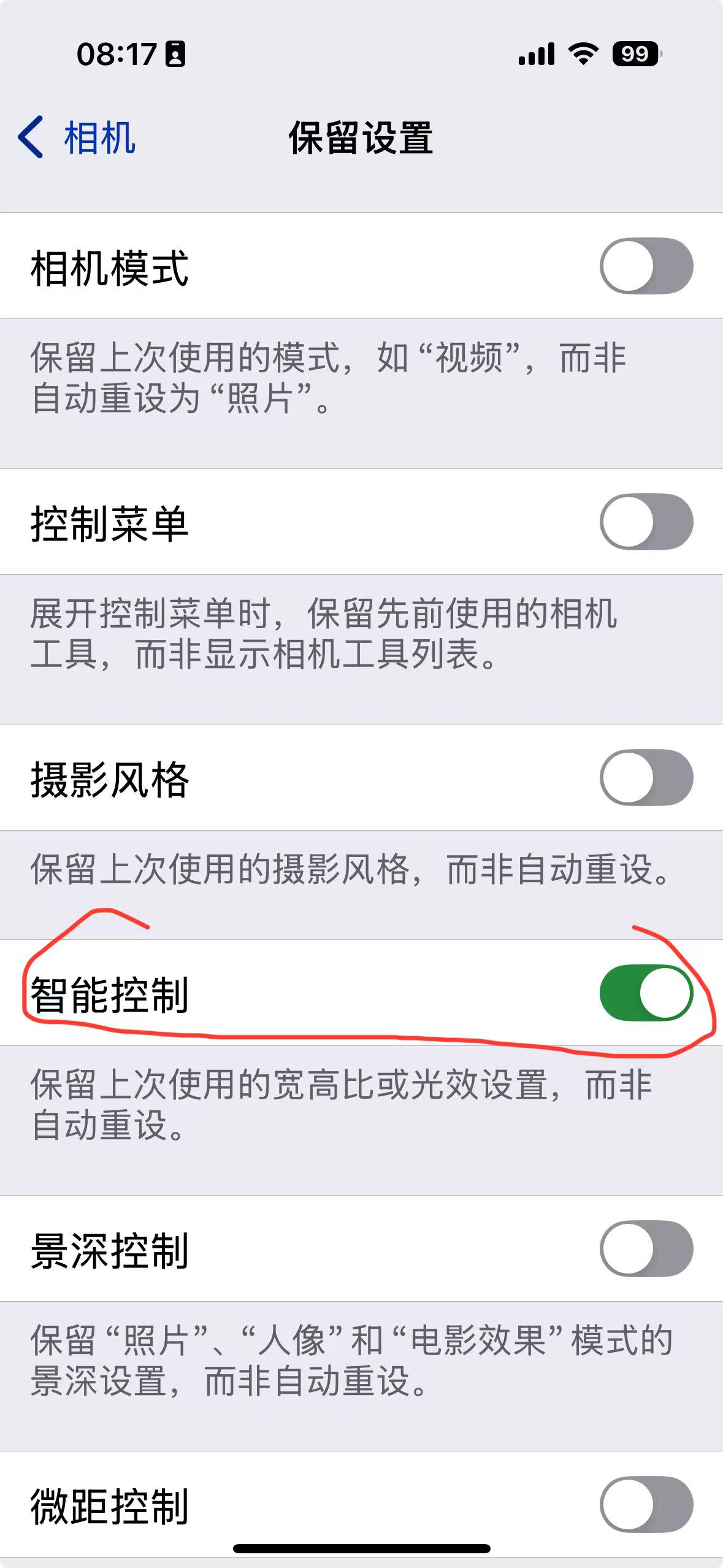723x1568 pixels.
Task: Turn on 控制菜单 preservation
Action: (646, 522)
